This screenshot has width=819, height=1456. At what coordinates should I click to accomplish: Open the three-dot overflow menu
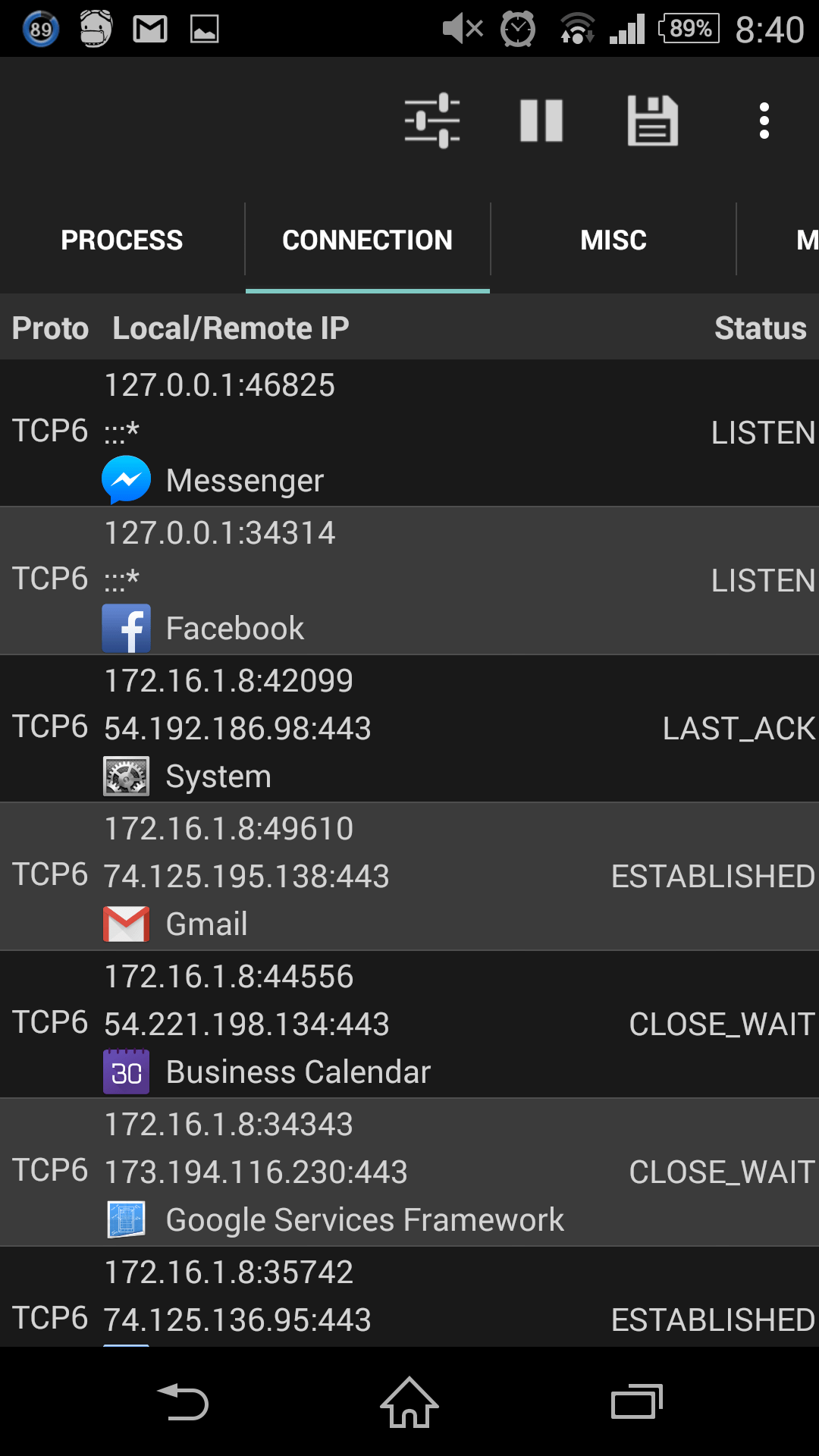764,121
